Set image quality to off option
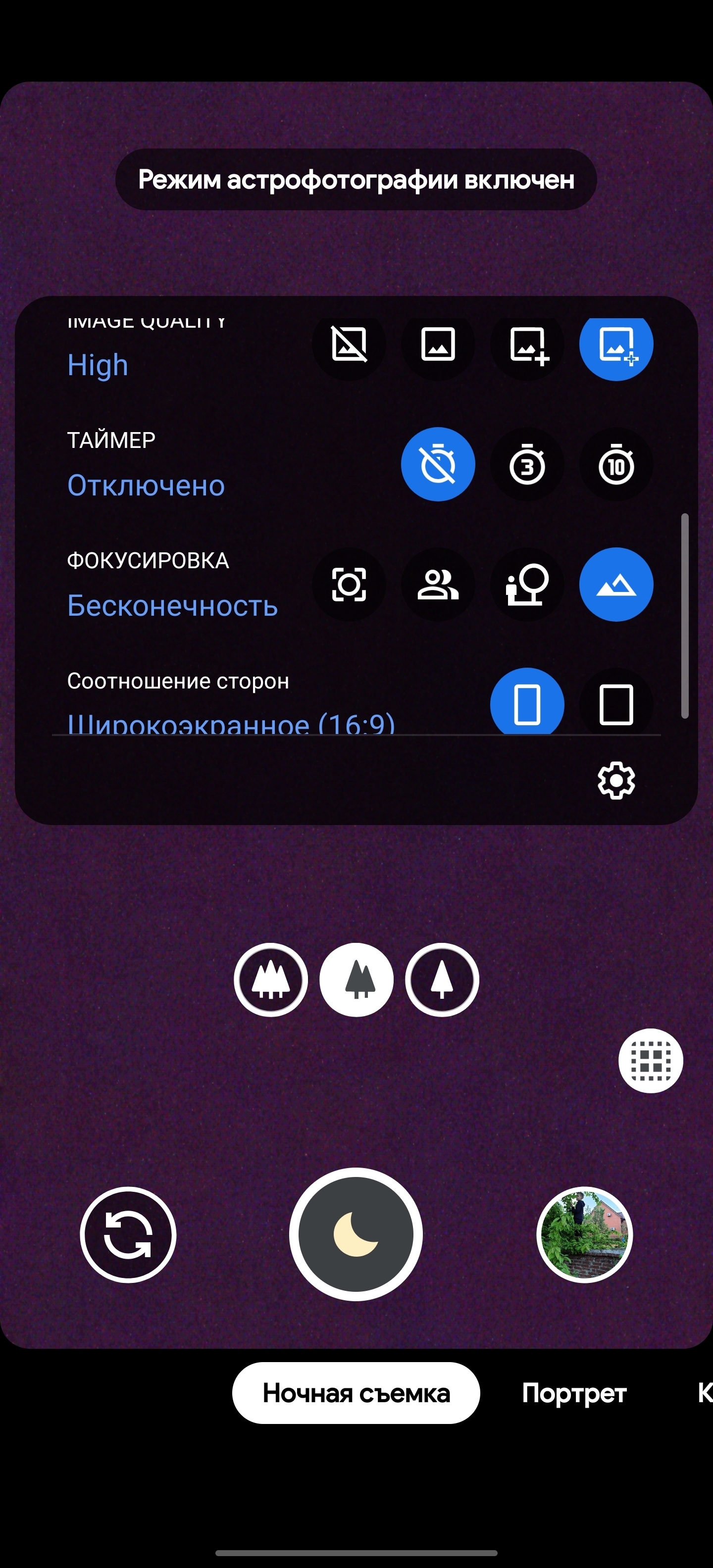 coord(349,344)
